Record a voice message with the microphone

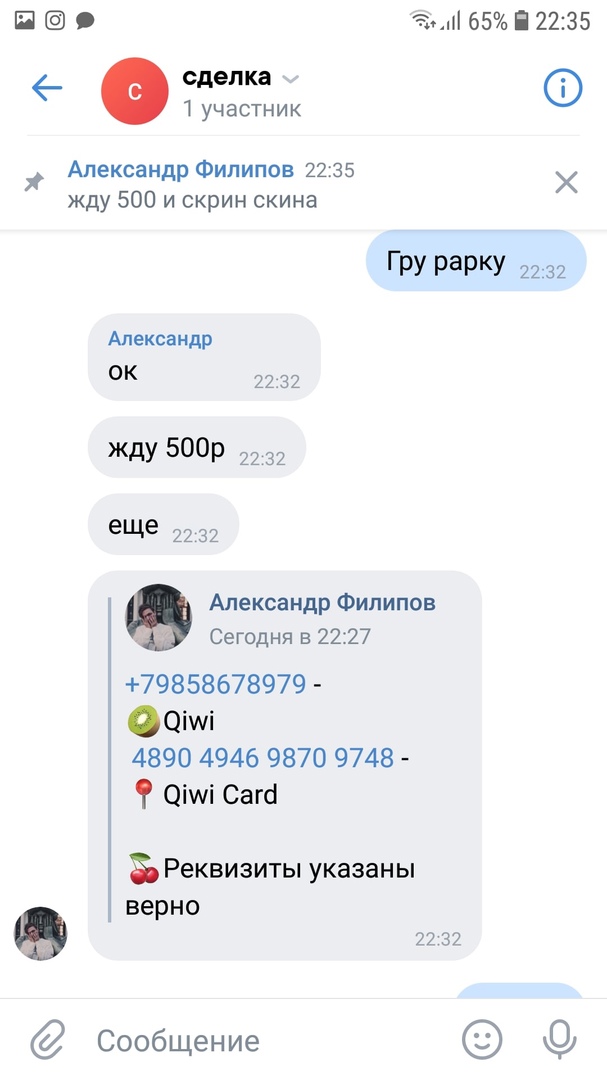tap(559, 1041)
